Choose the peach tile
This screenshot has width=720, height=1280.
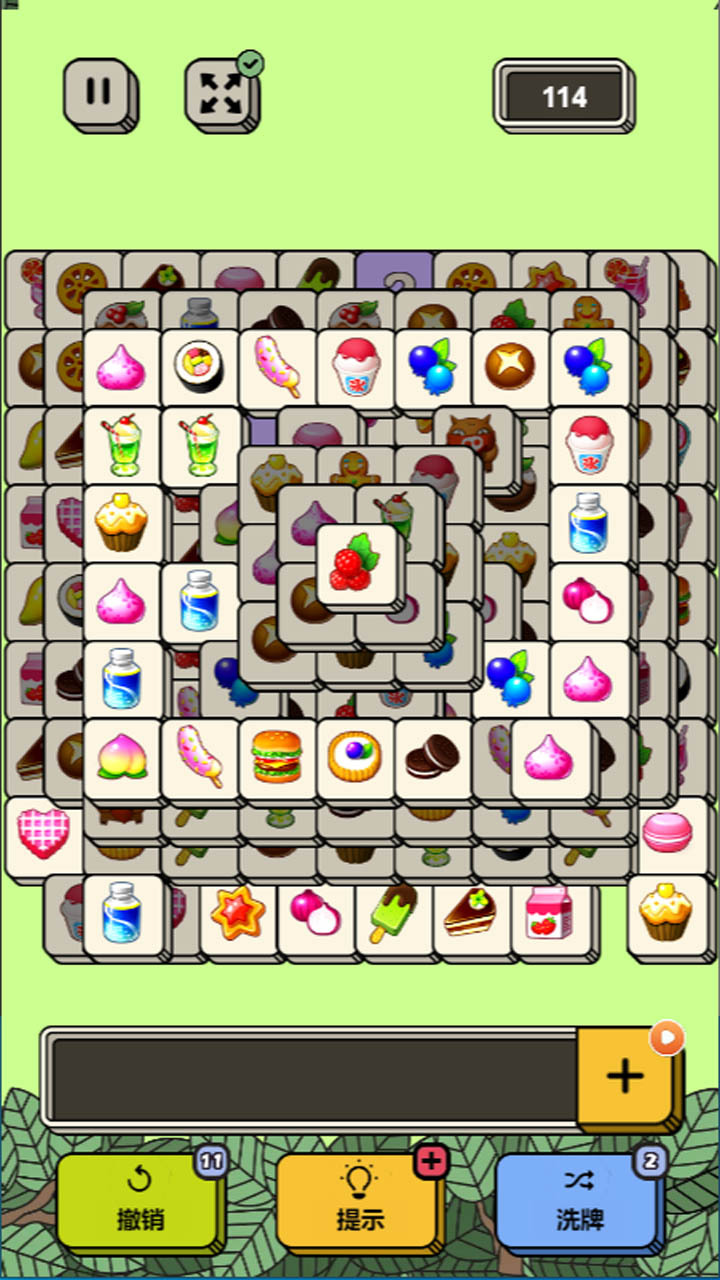point(121,757)
